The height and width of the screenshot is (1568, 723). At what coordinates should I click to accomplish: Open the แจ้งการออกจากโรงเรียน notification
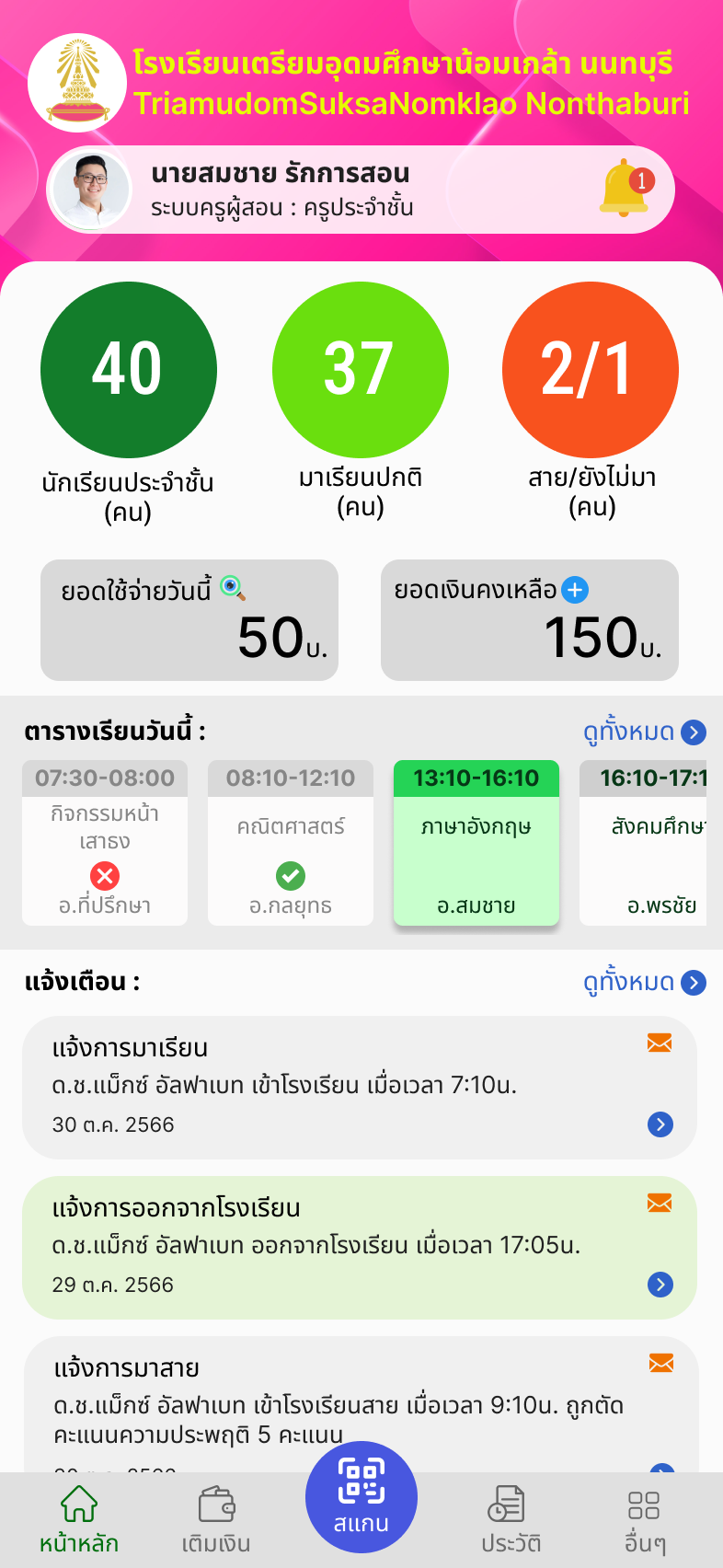tap(359, 1247)
